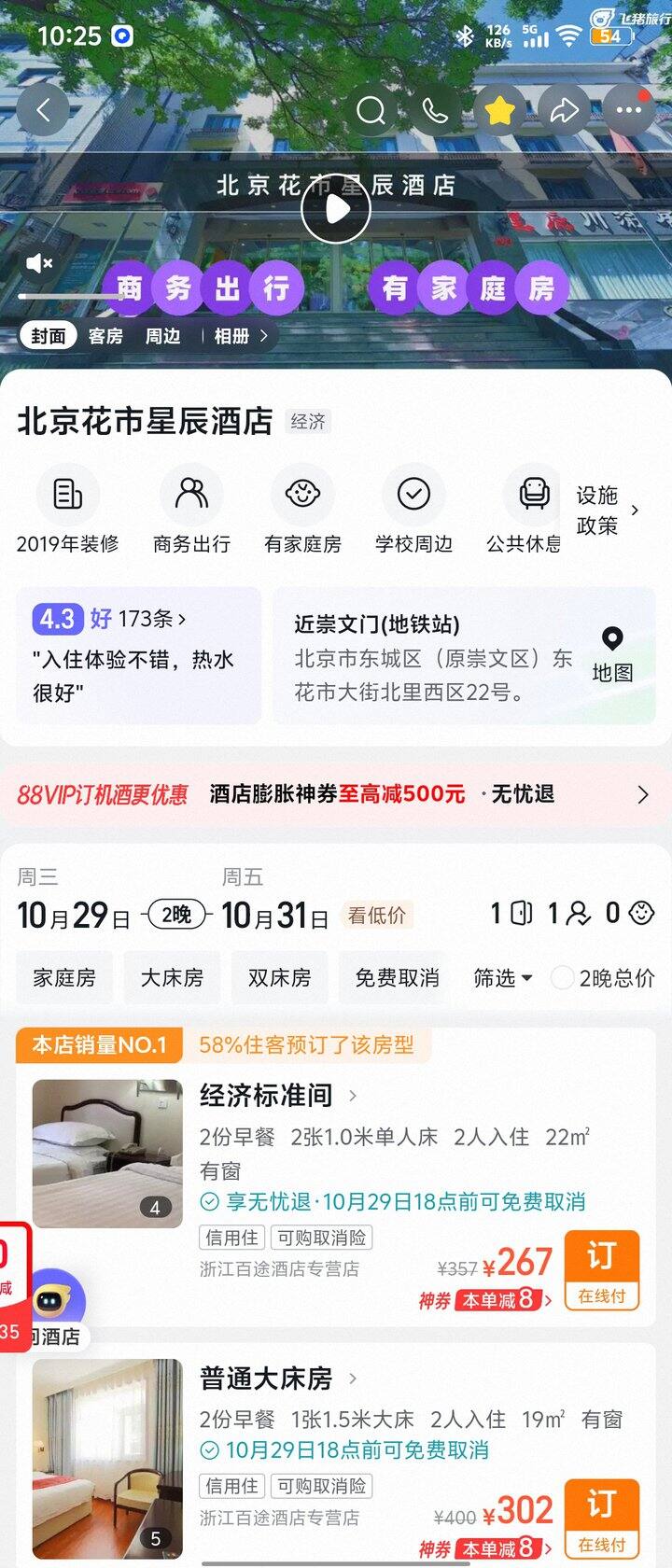
Task: Toggle the favorite star for this hotel
Action: (x=499, y=111)
